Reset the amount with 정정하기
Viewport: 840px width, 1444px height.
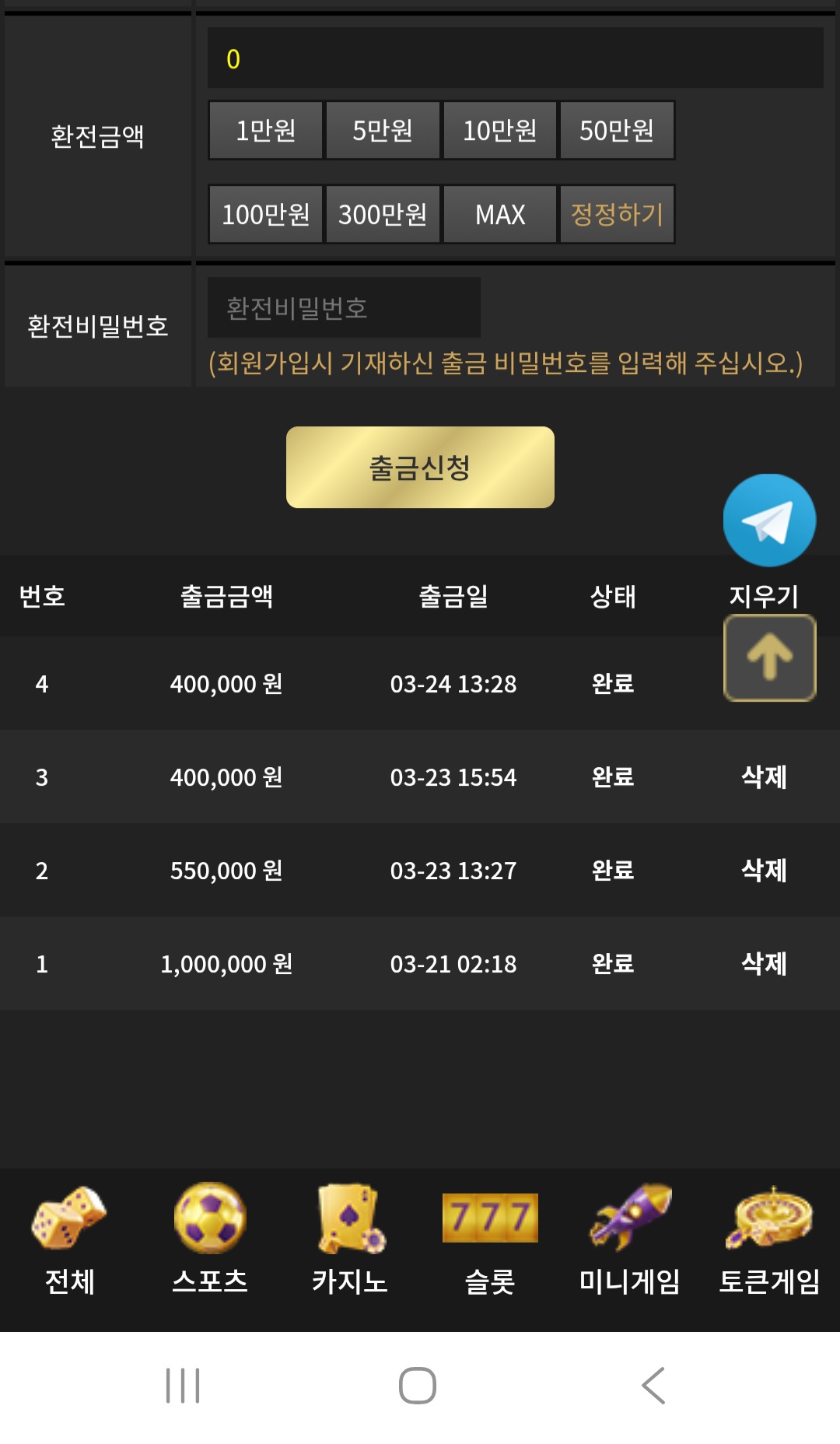[x=617, y=215]
